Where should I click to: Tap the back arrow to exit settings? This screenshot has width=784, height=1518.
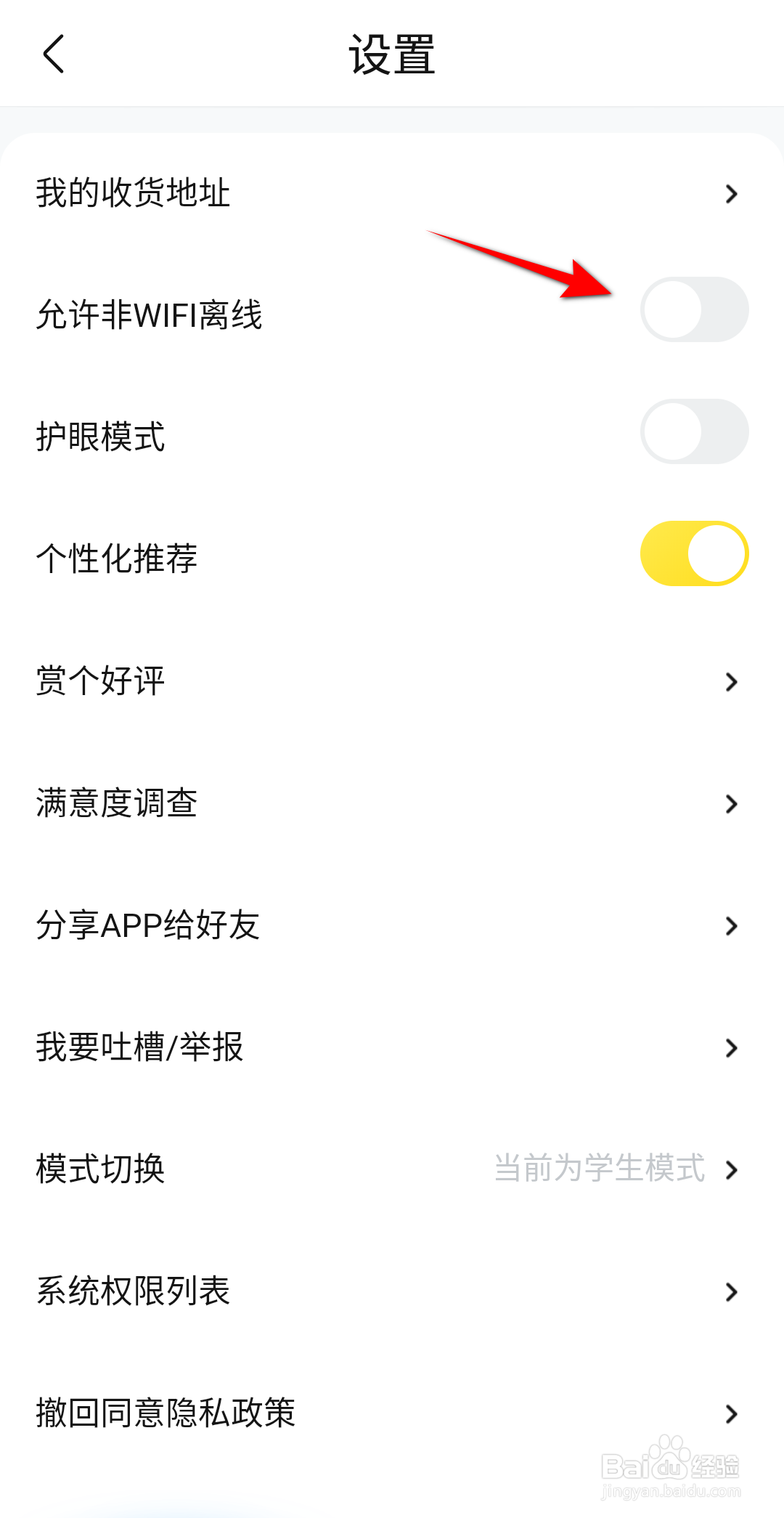pyautogui.click(x=54, y=54)
